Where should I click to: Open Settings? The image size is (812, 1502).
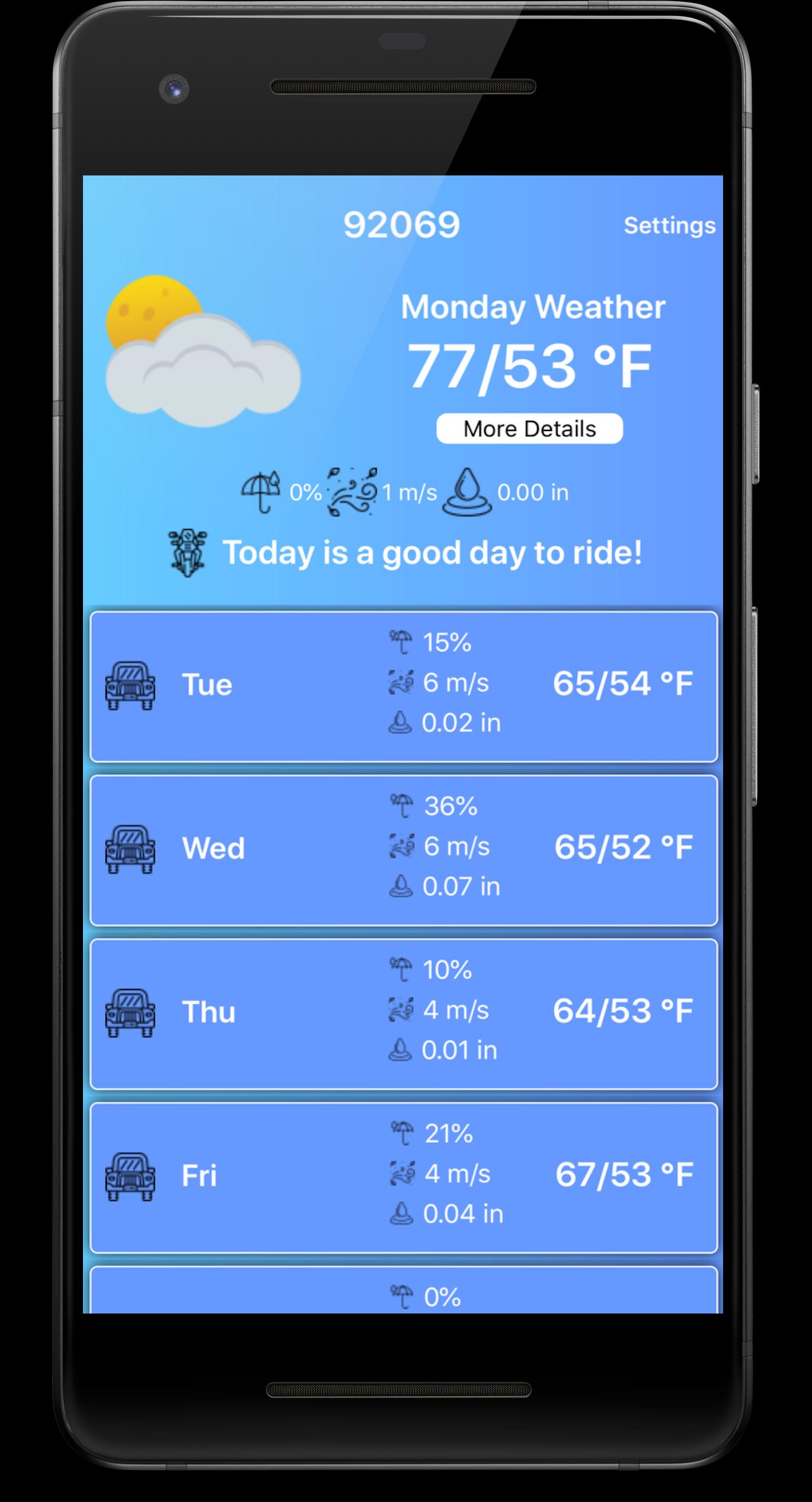point(669,225)
